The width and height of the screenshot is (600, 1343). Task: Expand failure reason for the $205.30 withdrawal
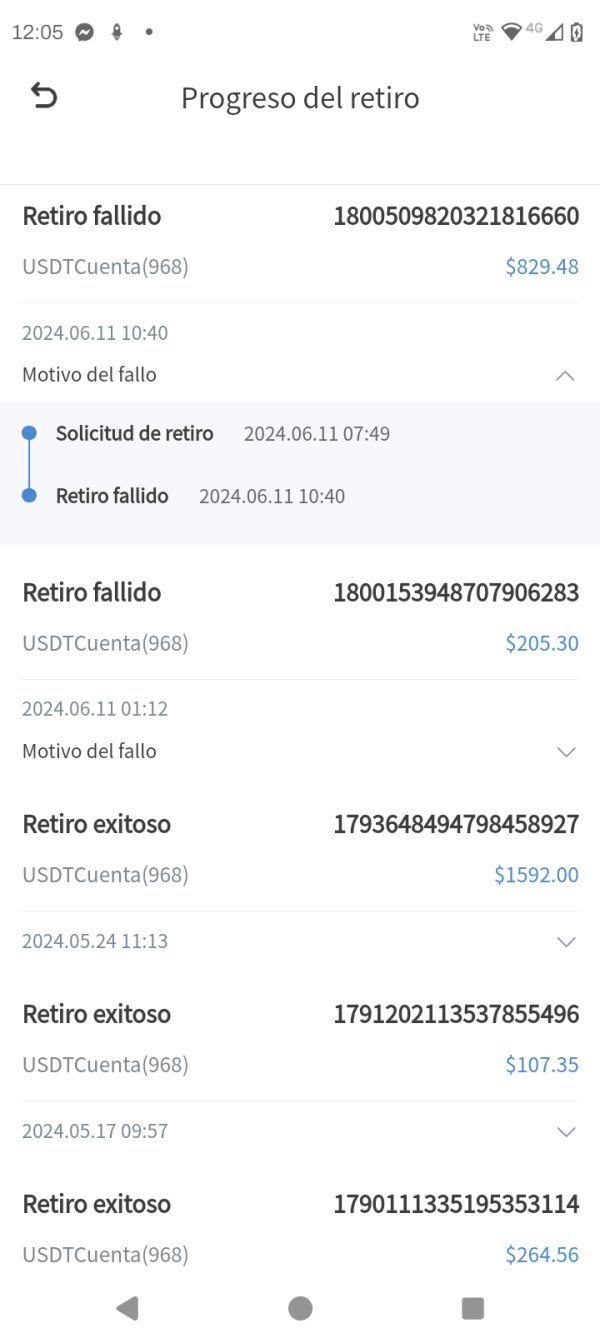coord(565,752)
